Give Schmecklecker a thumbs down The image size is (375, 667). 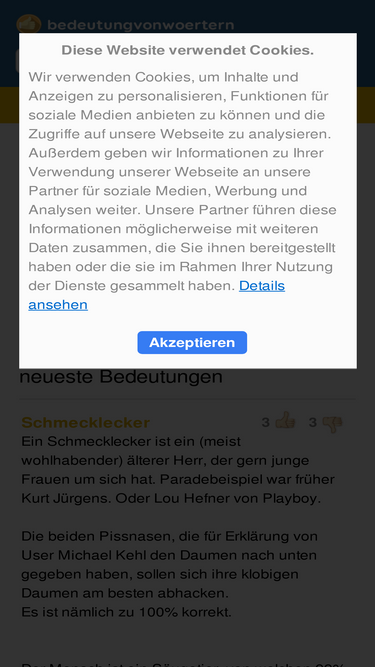coord(332,423)
